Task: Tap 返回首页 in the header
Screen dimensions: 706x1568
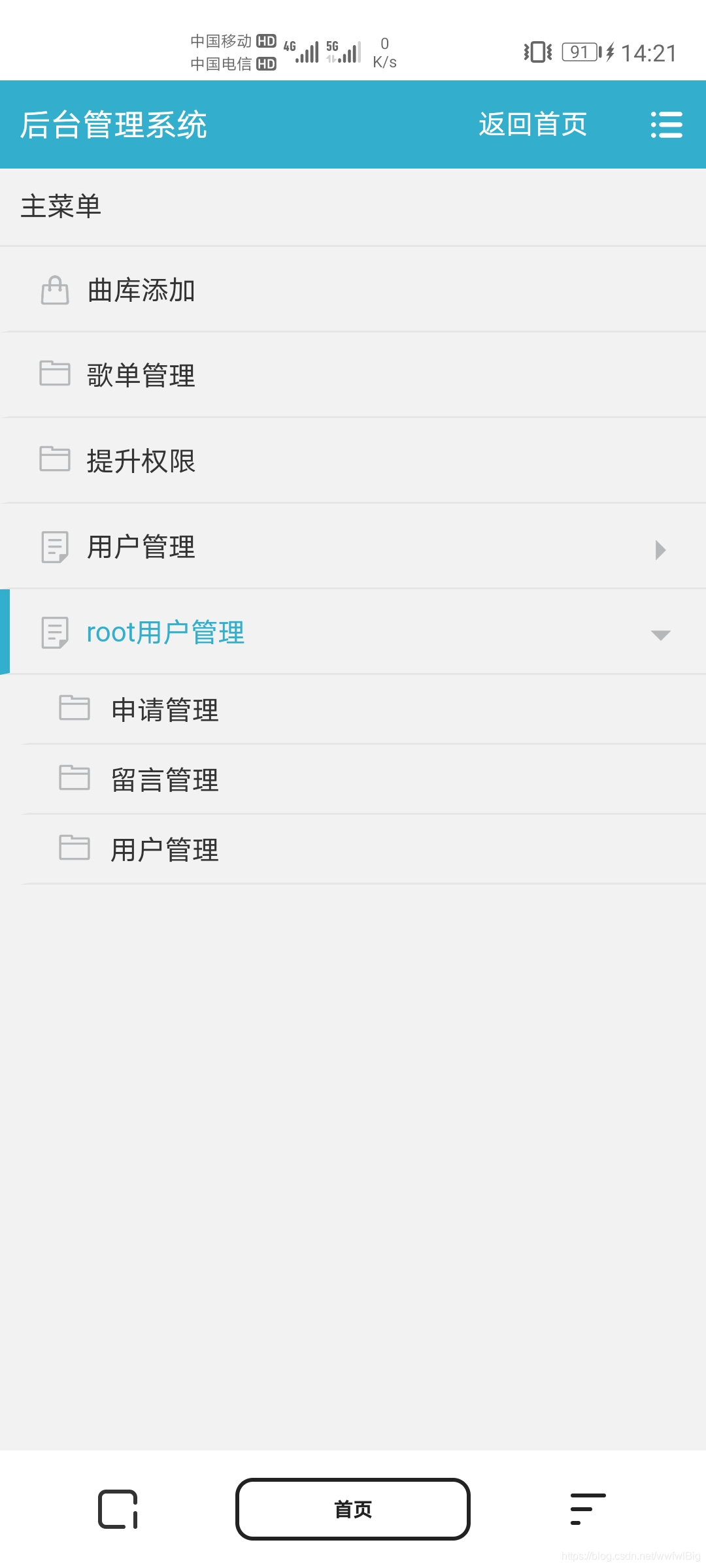Action: point(533,124)
